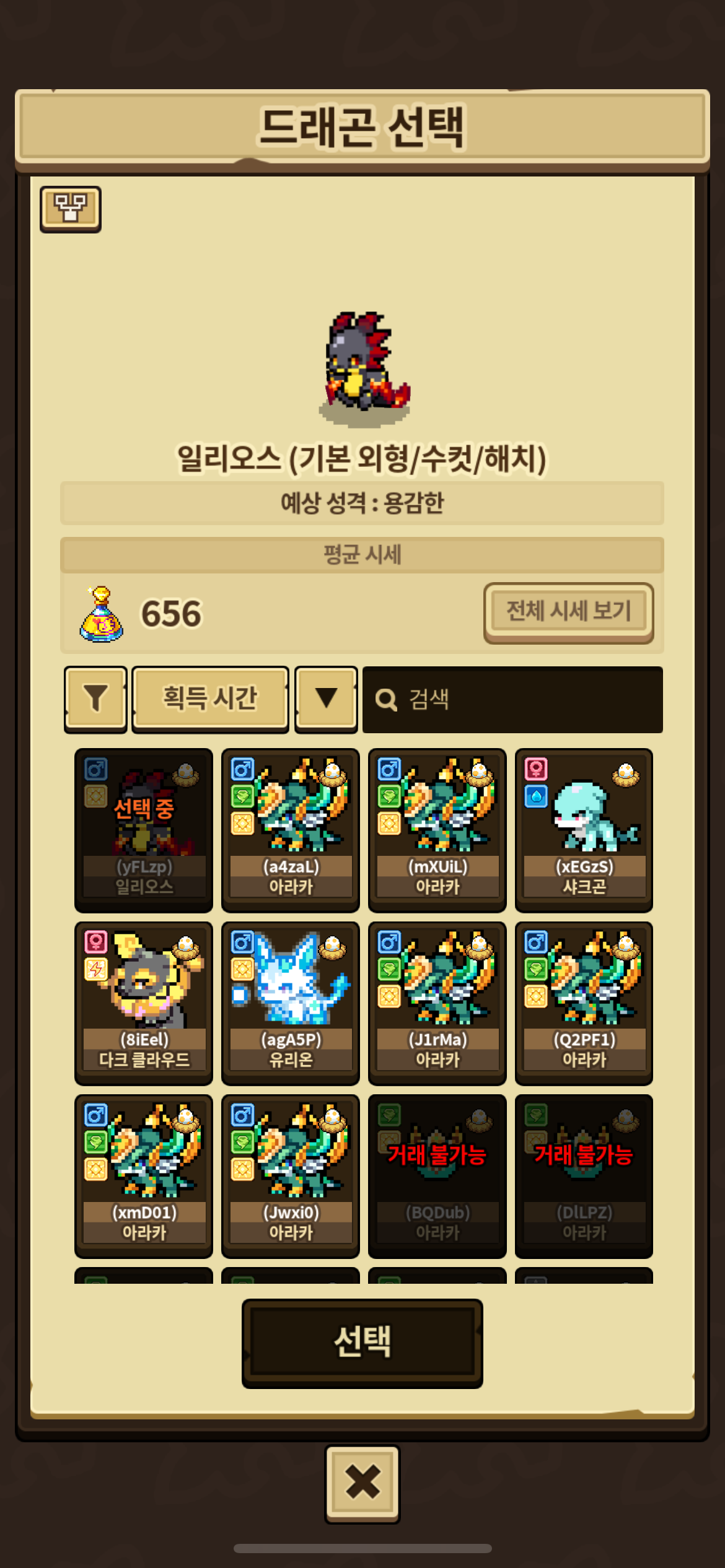725x1568 pixels.
Task: Select dragon card a4zaL 아라카
Action: (x=291, y=829)
